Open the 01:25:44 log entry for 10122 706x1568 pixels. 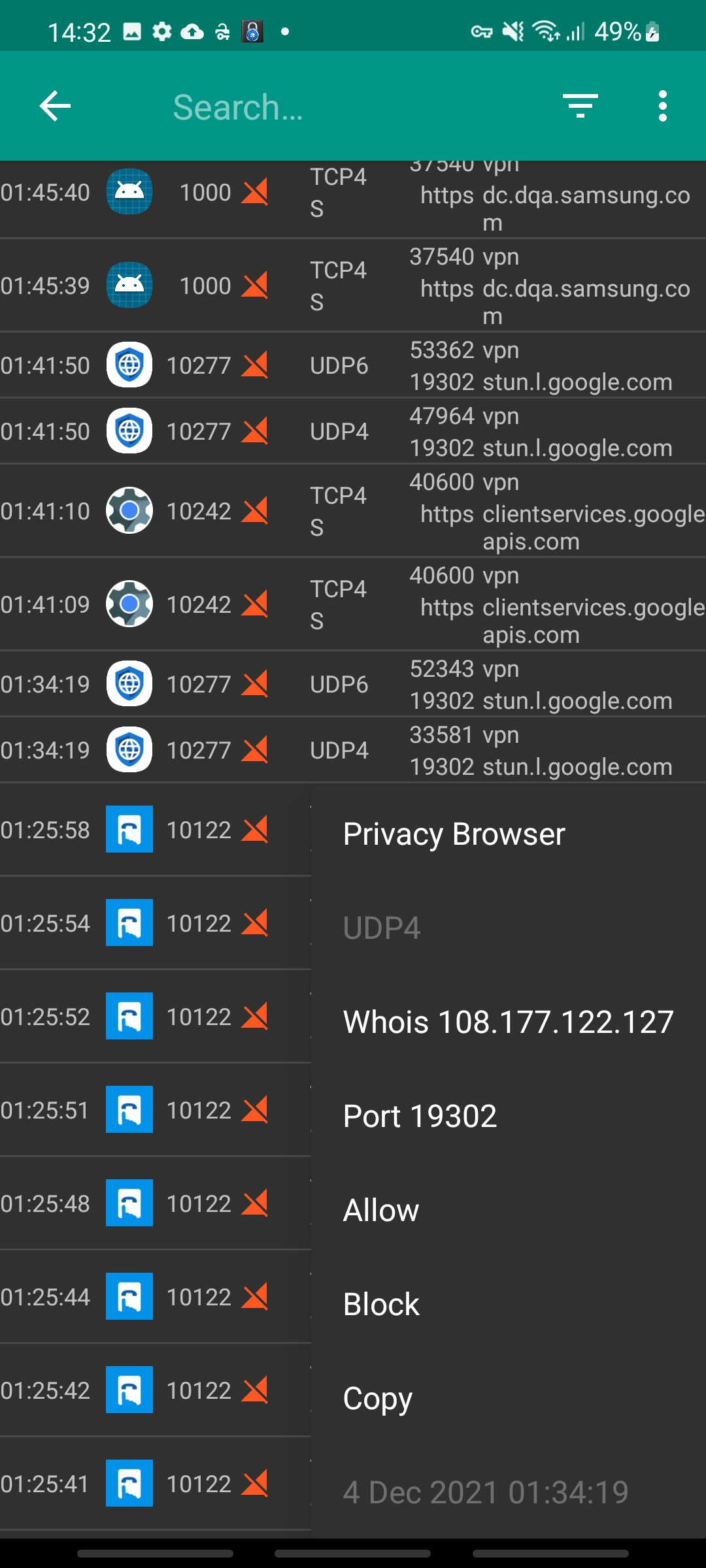(x=155, y=1297)
